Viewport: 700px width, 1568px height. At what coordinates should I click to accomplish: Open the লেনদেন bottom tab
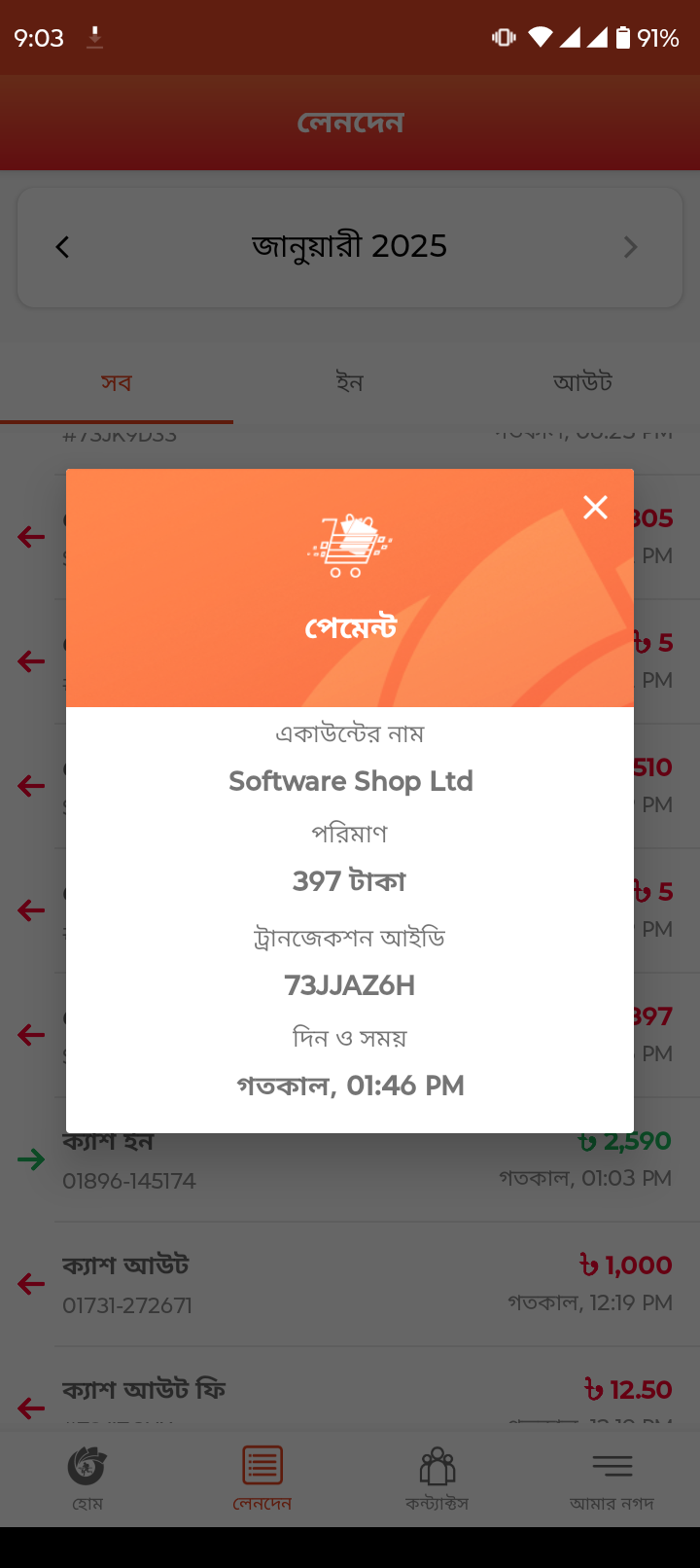(x=262, y=1479)
